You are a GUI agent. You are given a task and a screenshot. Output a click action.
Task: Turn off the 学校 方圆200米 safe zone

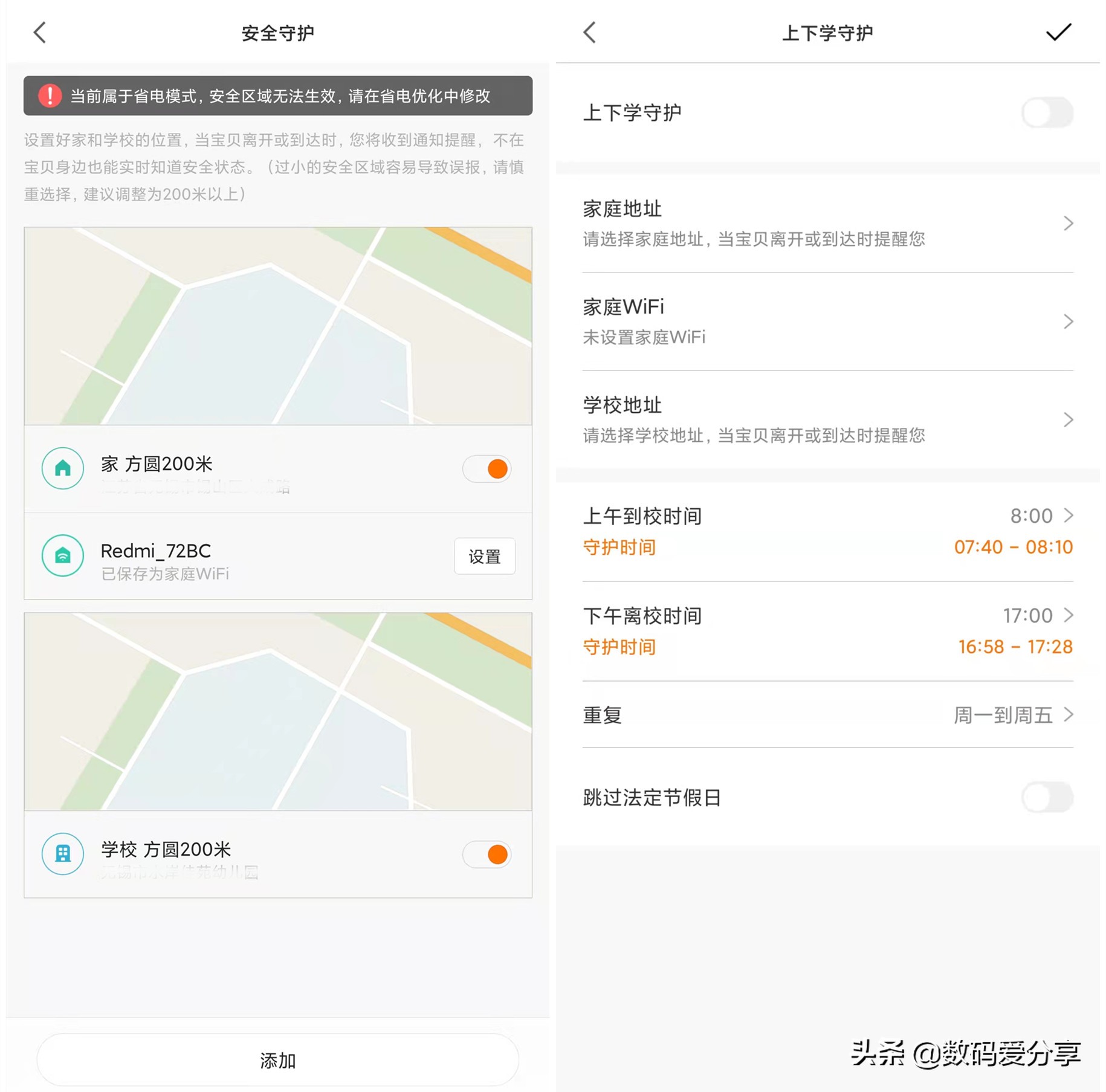pos(487,855)
